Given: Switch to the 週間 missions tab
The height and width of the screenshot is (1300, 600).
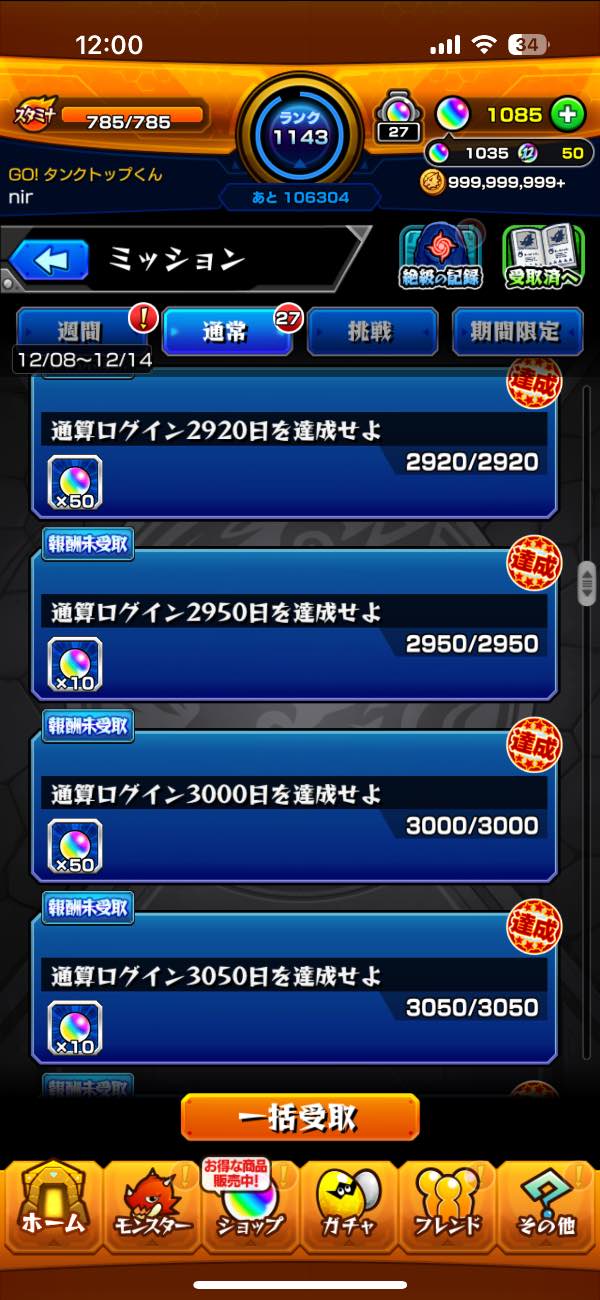Looking at the screenshot, I should pyautogui.click(x=80, y=332).
